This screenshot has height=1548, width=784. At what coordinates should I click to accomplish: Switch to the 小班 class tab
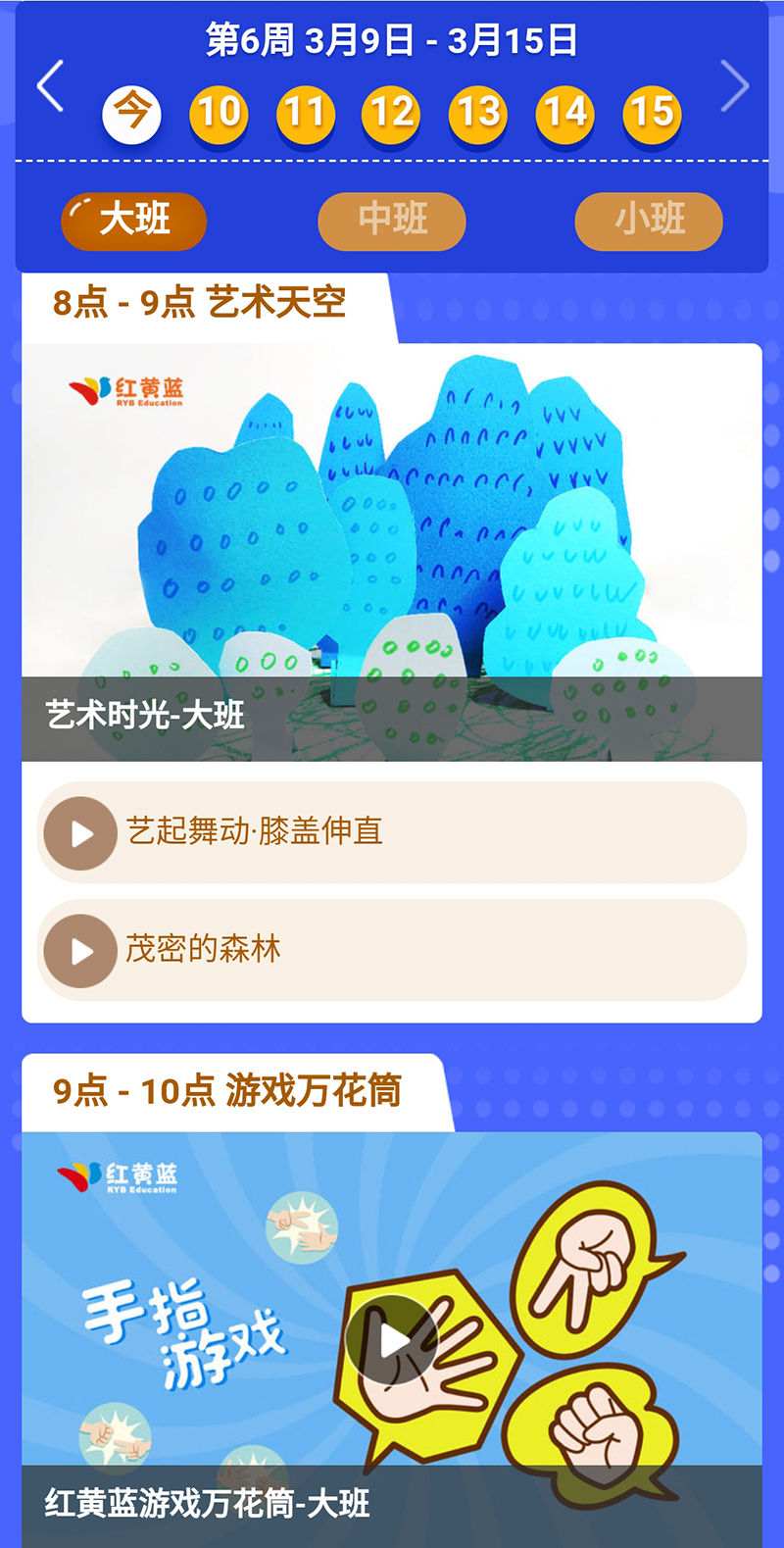pyautogui.click(x=649, y=221)
